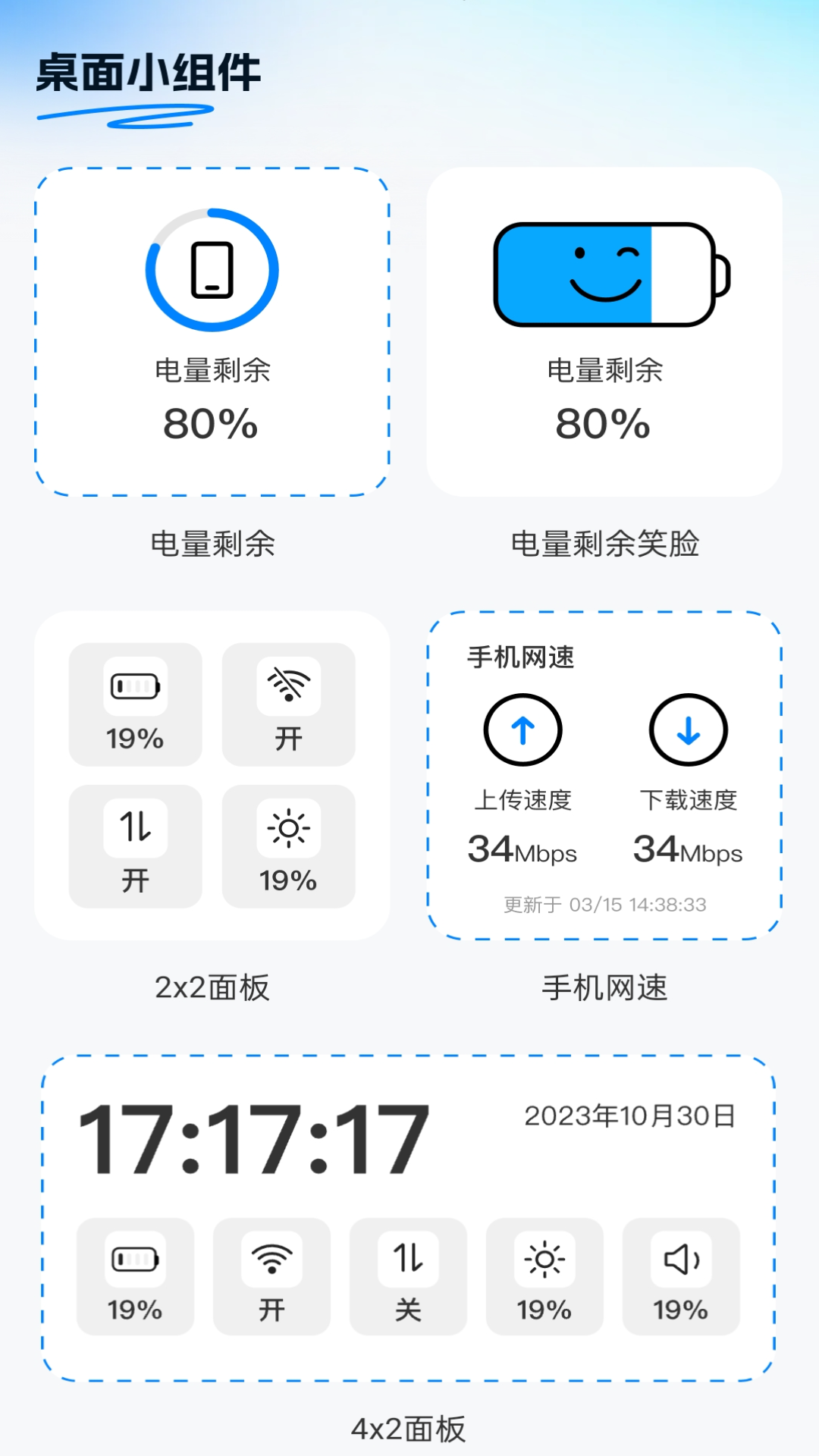Viewport: 819px width, 1456px height.
Task: Tap the Wi-Fi icon in the 2x2 panel
Action: click(288, 687)
